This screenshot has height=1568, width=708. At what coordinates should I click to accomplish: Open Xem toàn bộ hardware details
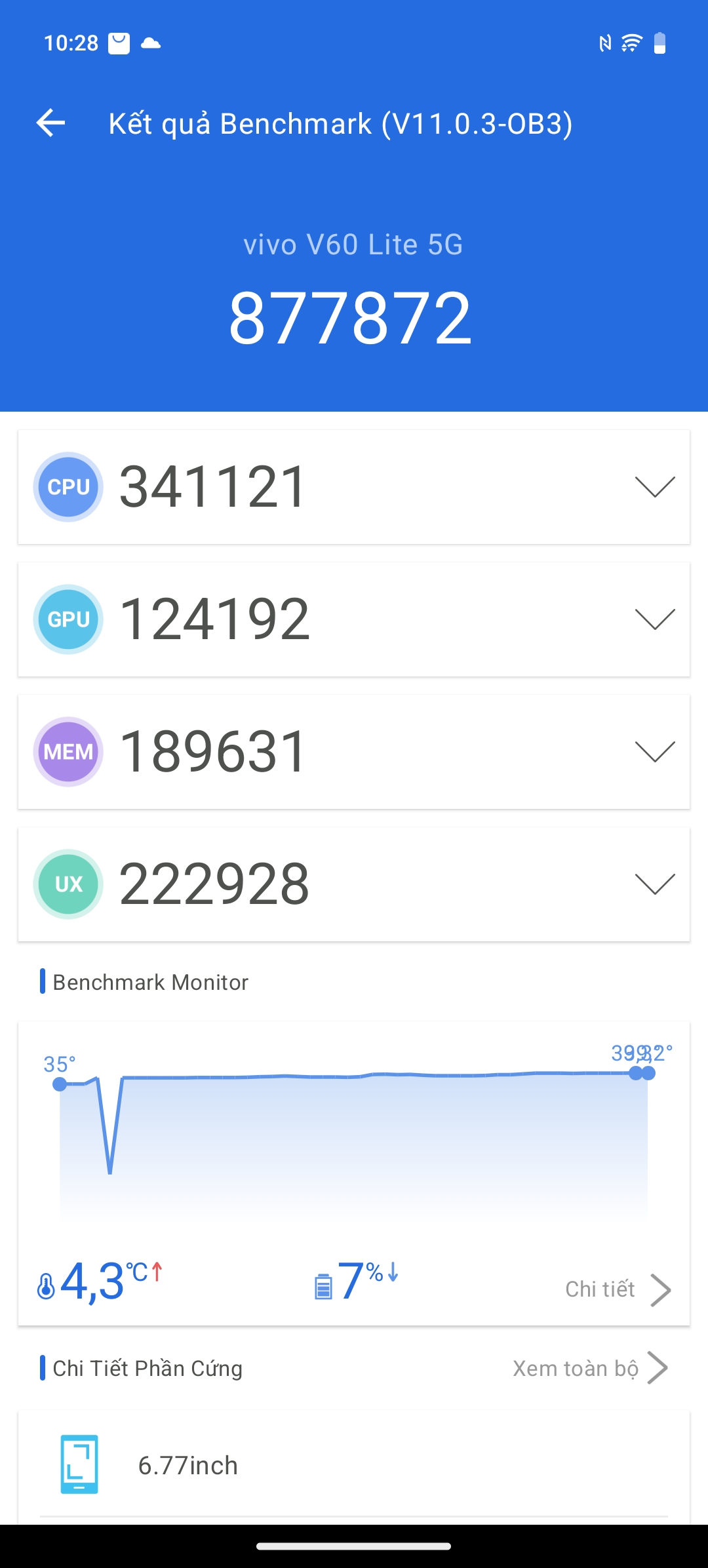click(589, 1368)
